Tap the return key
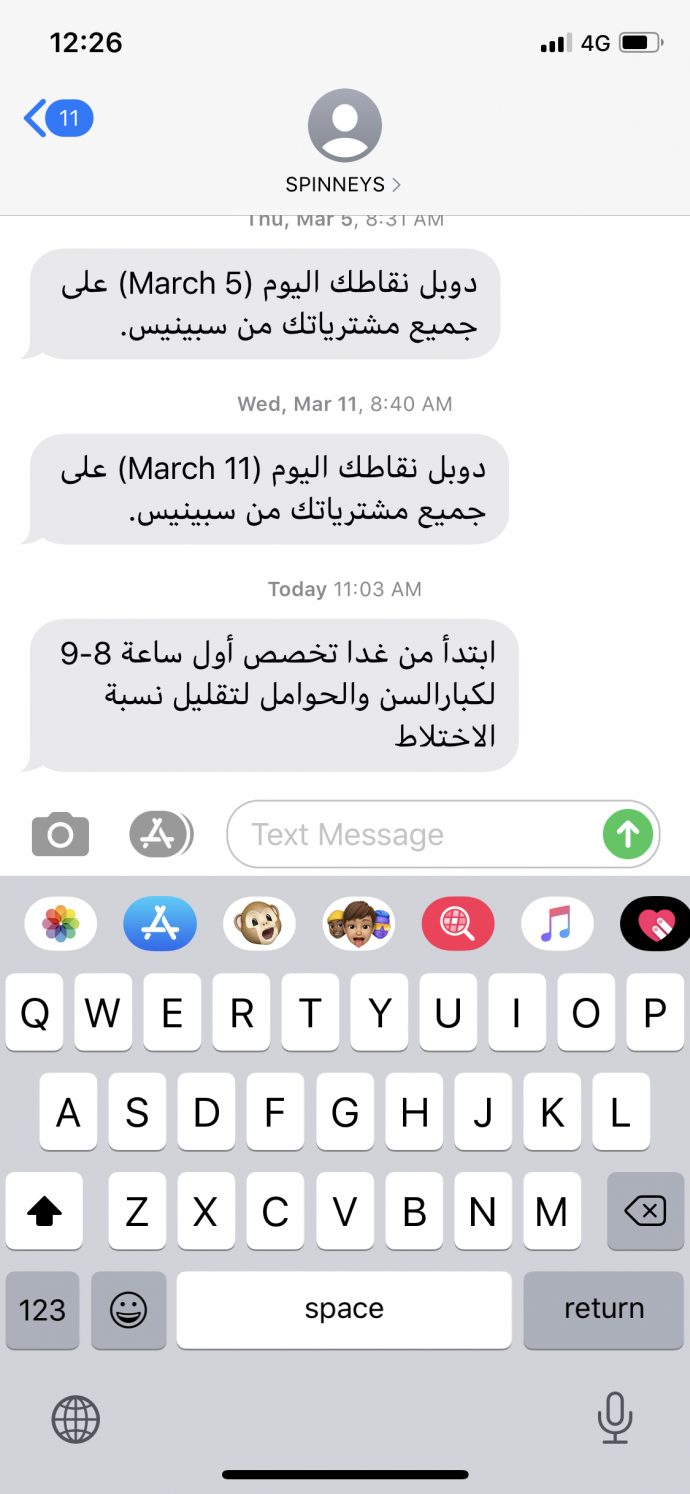Viewport: 690px width, 1494px height. [604, 1310]
